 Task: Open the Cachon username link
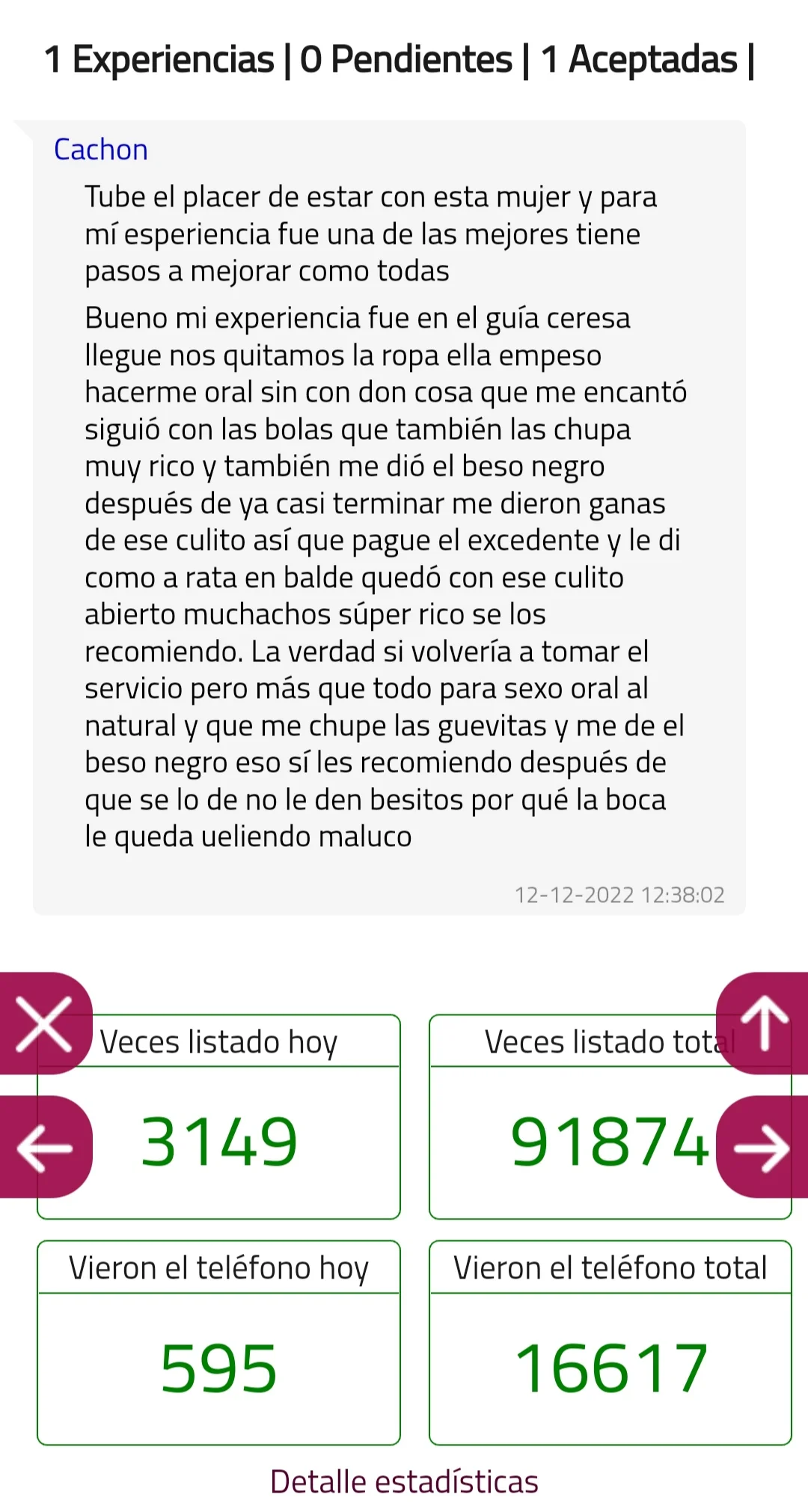point(101,150)
